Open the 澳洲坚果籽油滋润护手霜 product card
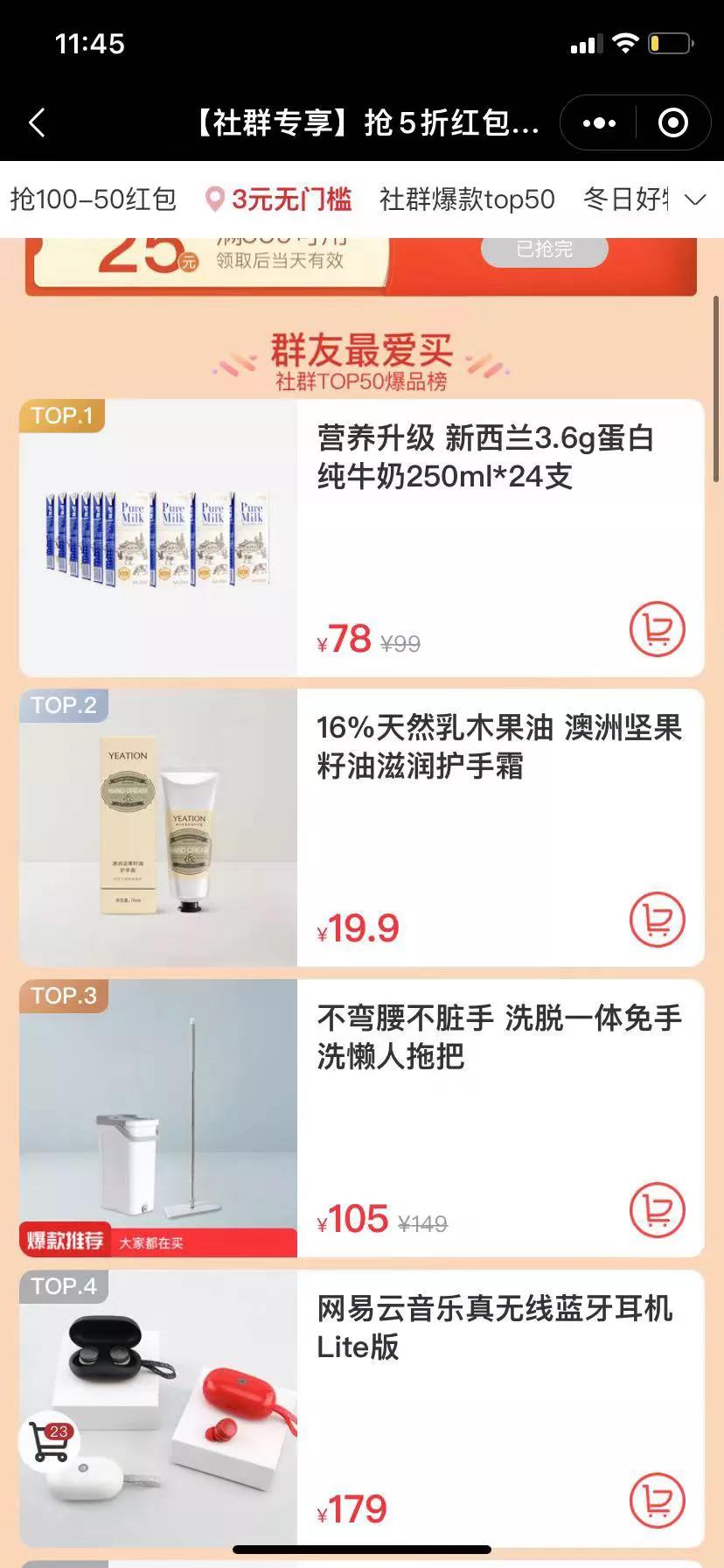This screenshot has height=1568, width=724. point(498,746)
